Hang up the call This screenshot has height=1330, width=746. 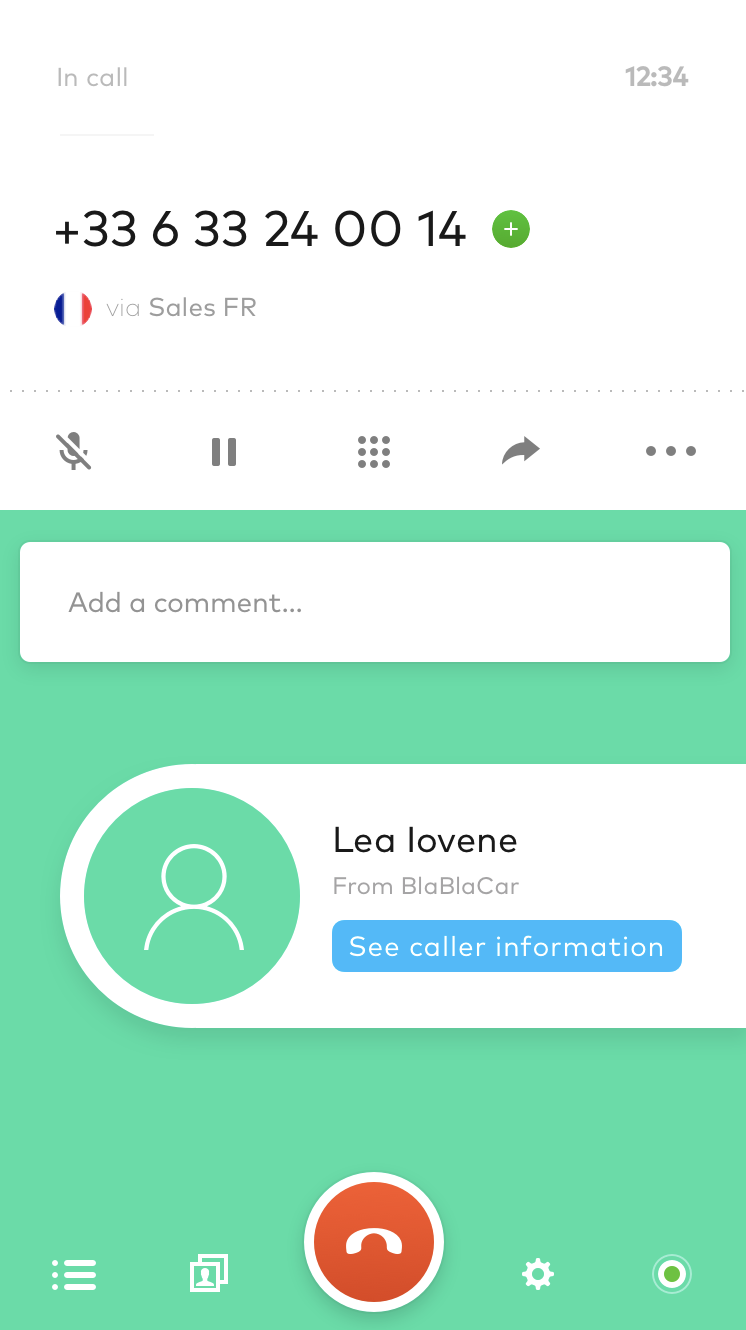[374, 1242]
